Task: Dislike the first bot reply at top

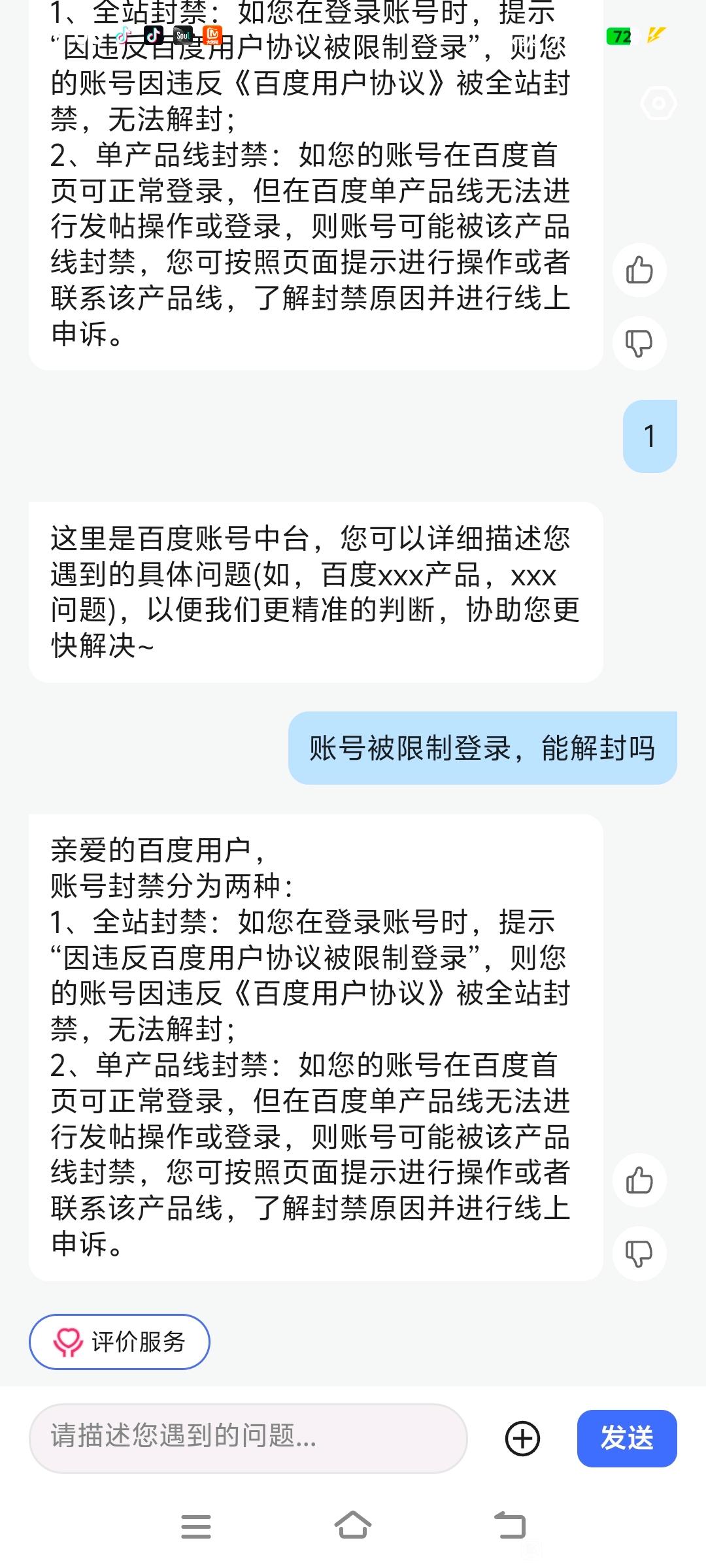Action: (x=639, y=342)
